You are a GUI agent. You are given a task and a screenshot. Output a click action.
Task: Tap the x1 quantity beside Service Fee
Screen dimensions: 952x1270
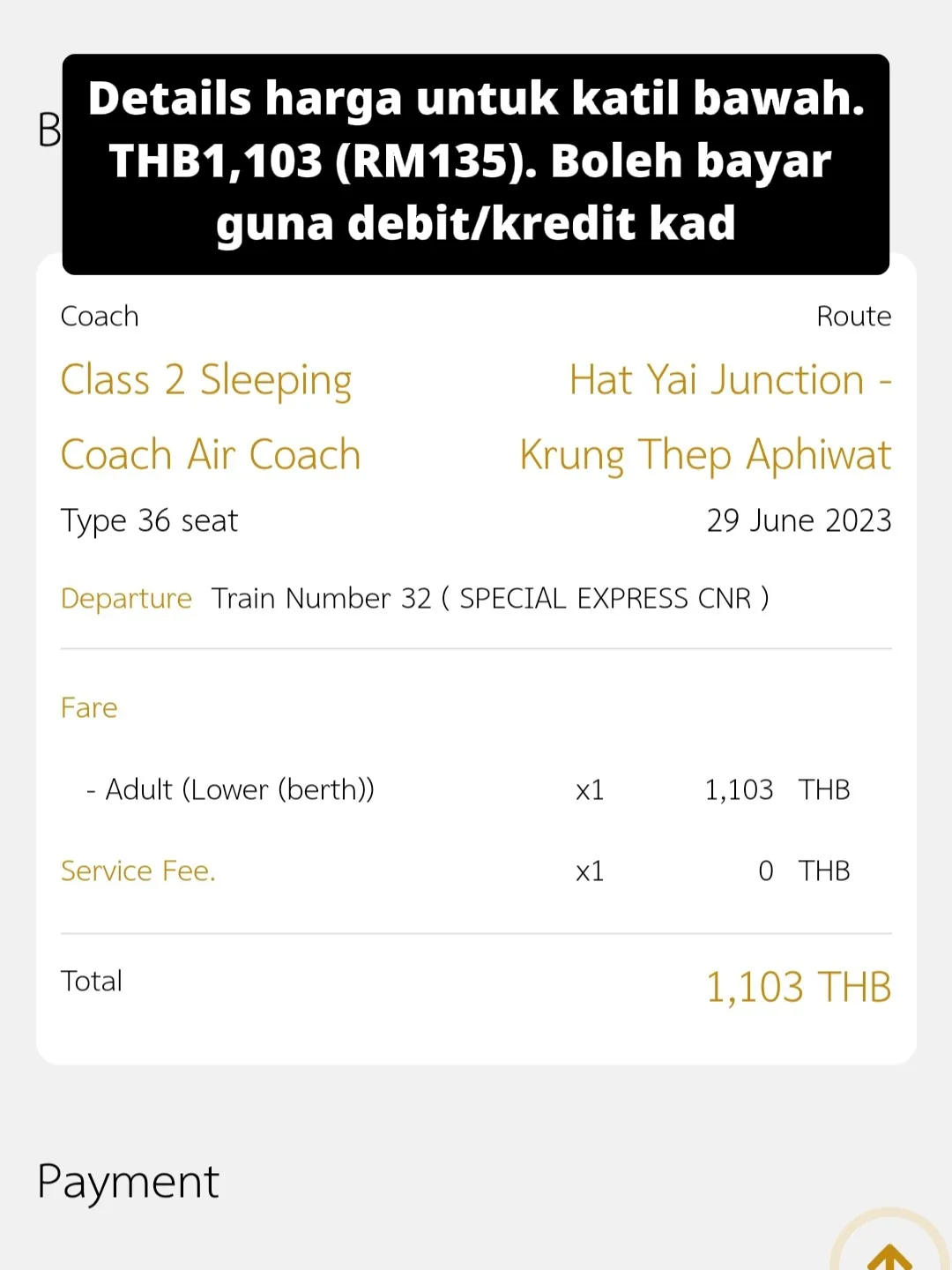pyautogui.click(x=588, y=870)
